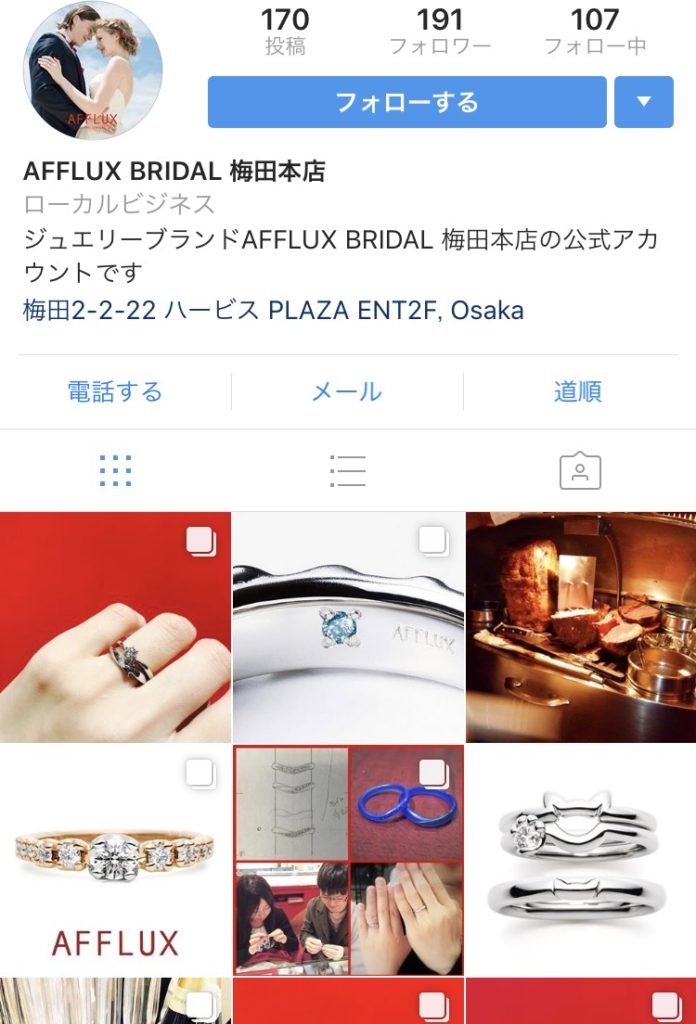Open the ring-making collage post

tap(348, 860)
